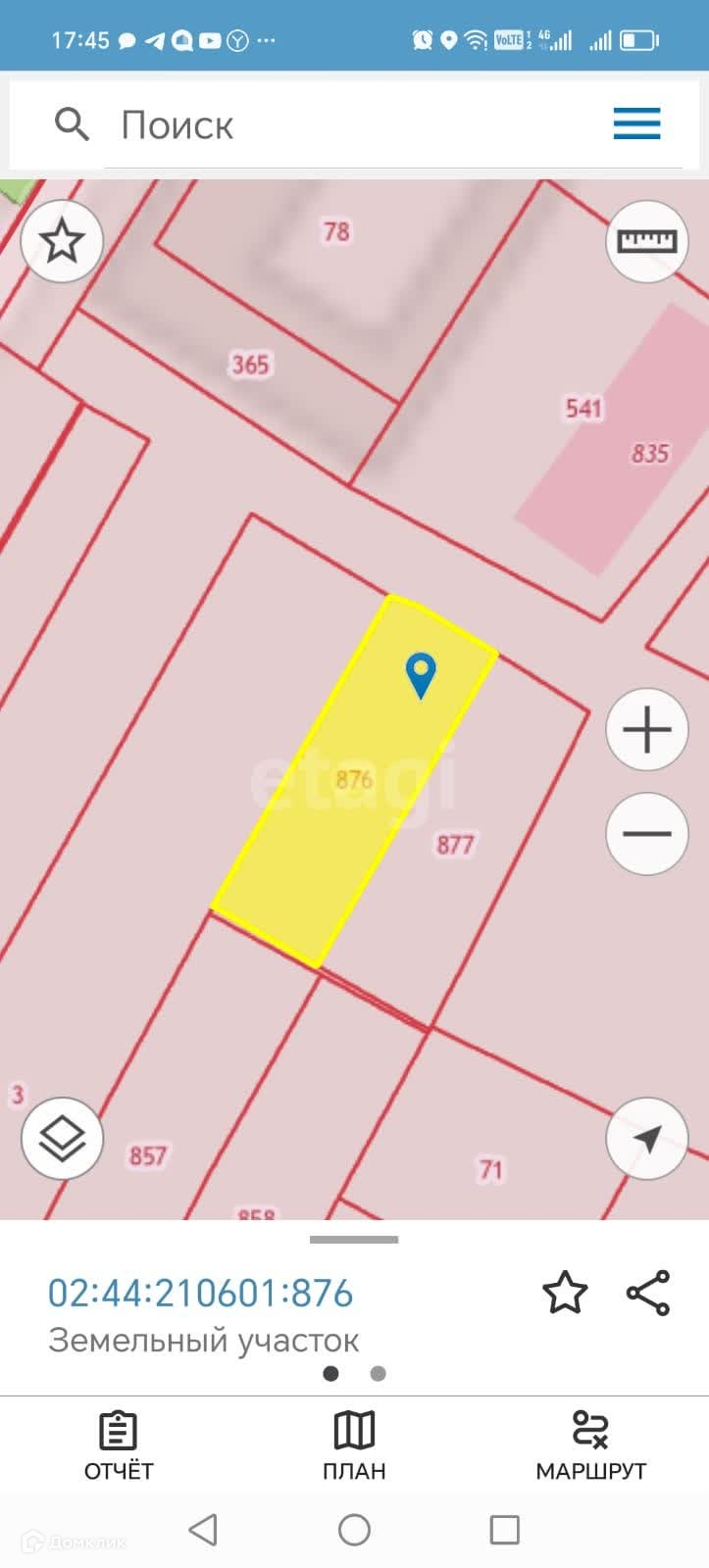Share the land parcel info
Image resolution: width=709 pixels, height=1568 pixels.
pos(648,1293)
